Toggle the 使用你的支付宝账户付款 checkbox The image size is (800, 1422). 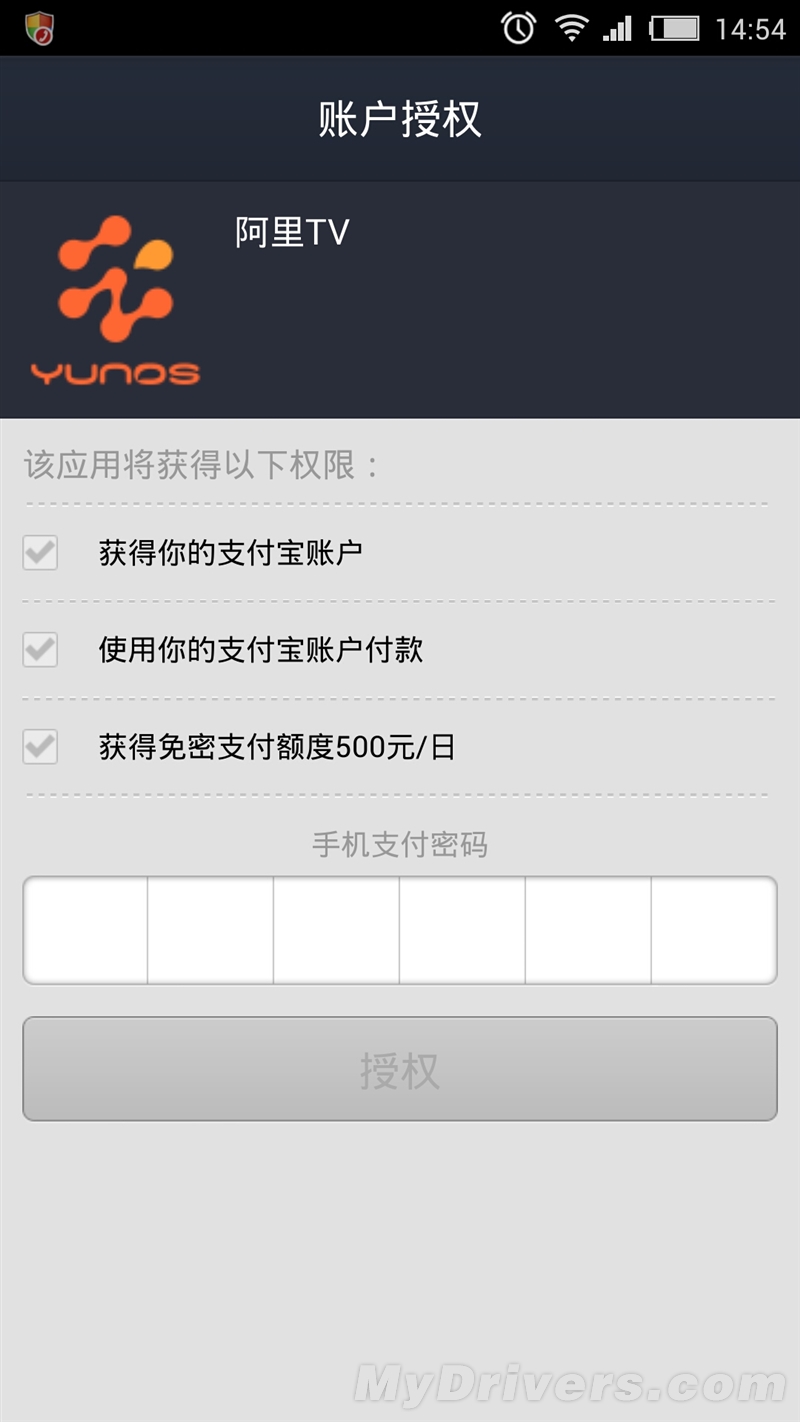coord(41,650)
